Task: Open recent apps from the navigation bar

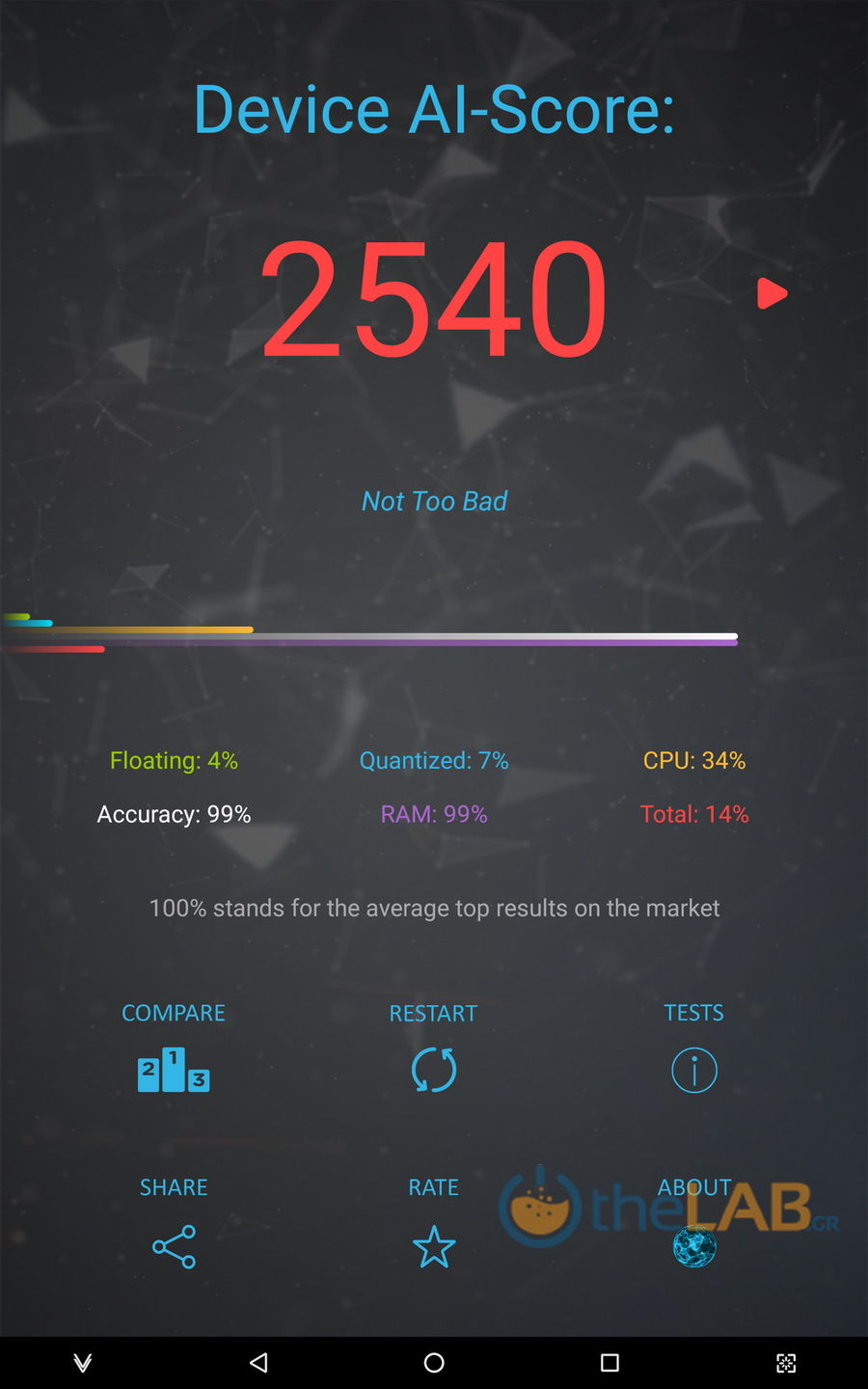Action: click(x=610, y=1362)
